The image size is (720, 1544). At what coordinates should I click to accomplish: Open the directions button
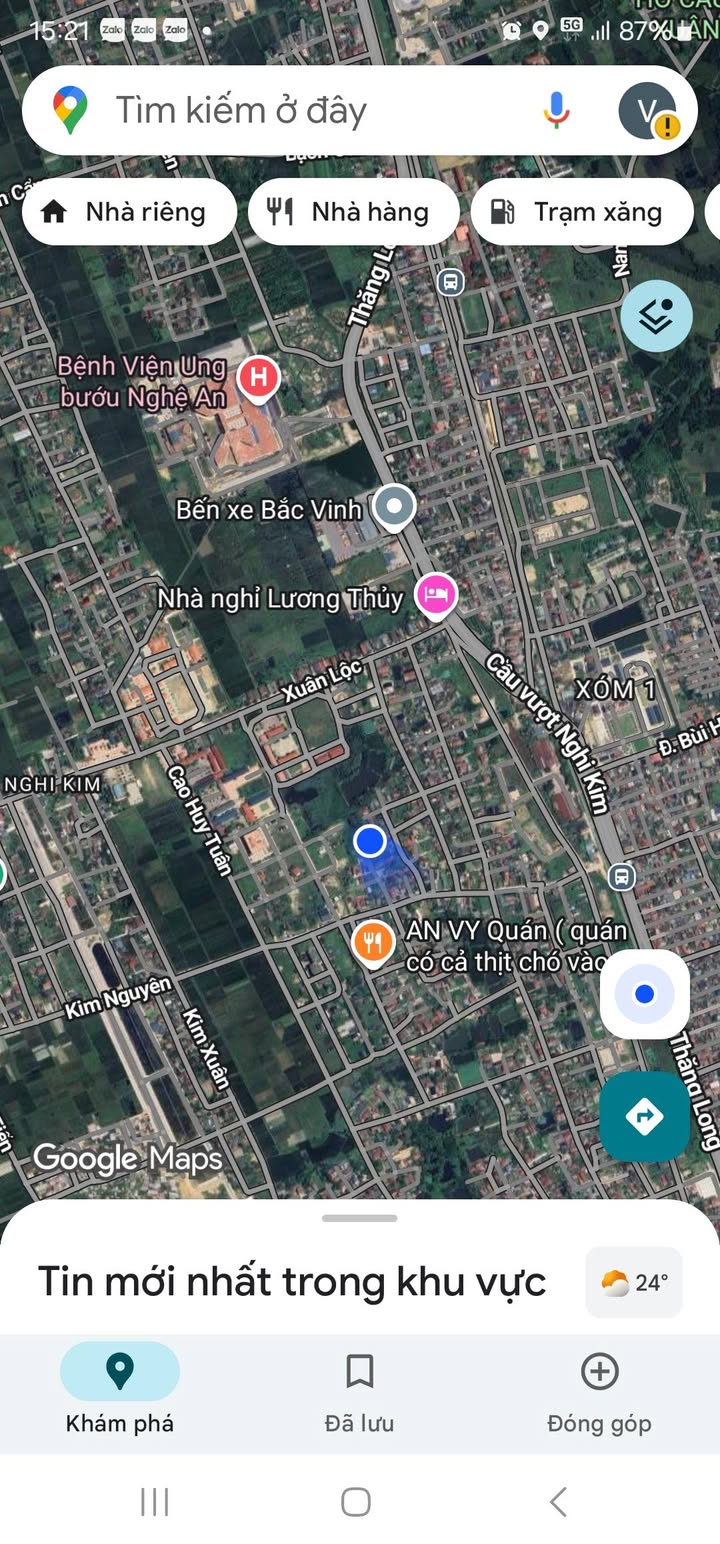(644, 1116)
